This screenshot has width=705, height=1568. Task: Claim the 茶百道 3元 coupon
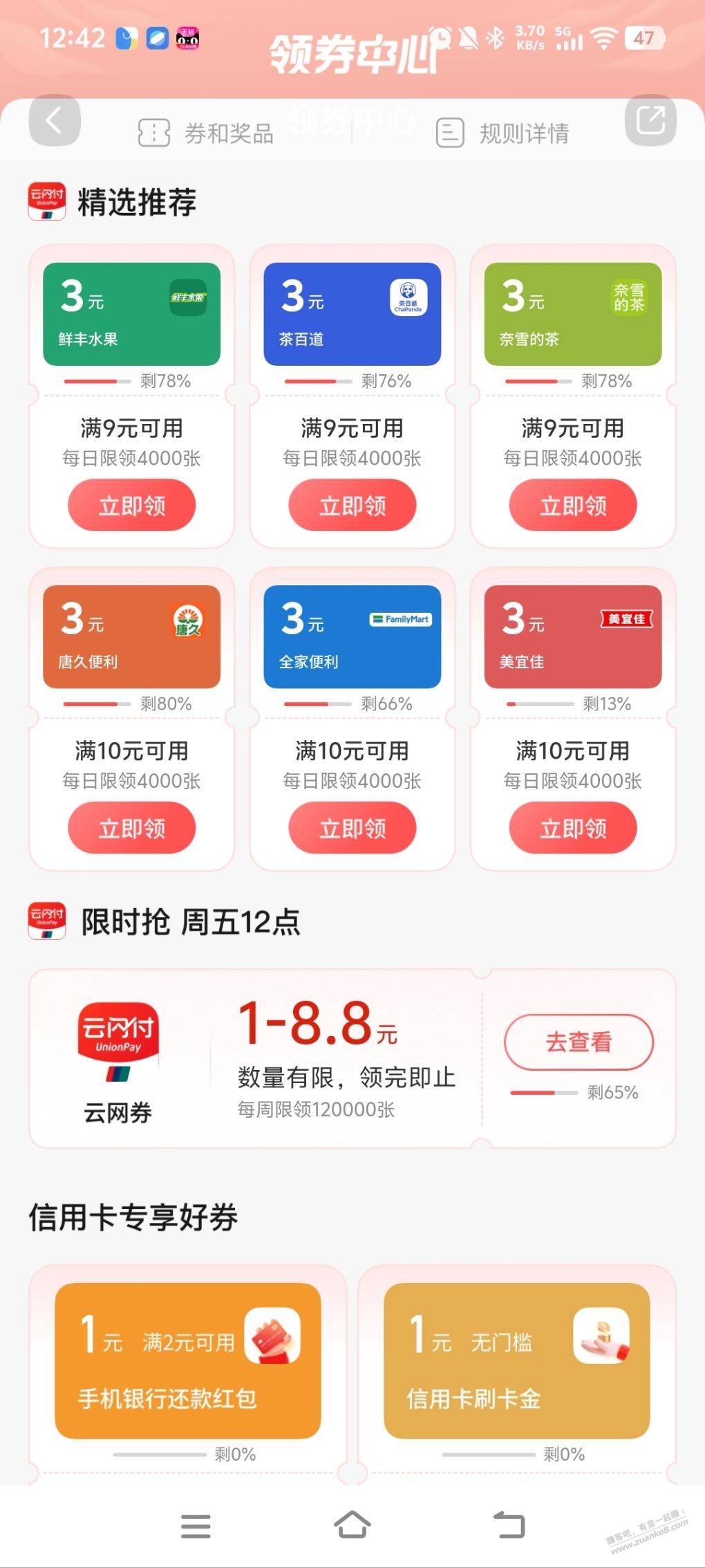pyautogui.click(x=352, y=506)
